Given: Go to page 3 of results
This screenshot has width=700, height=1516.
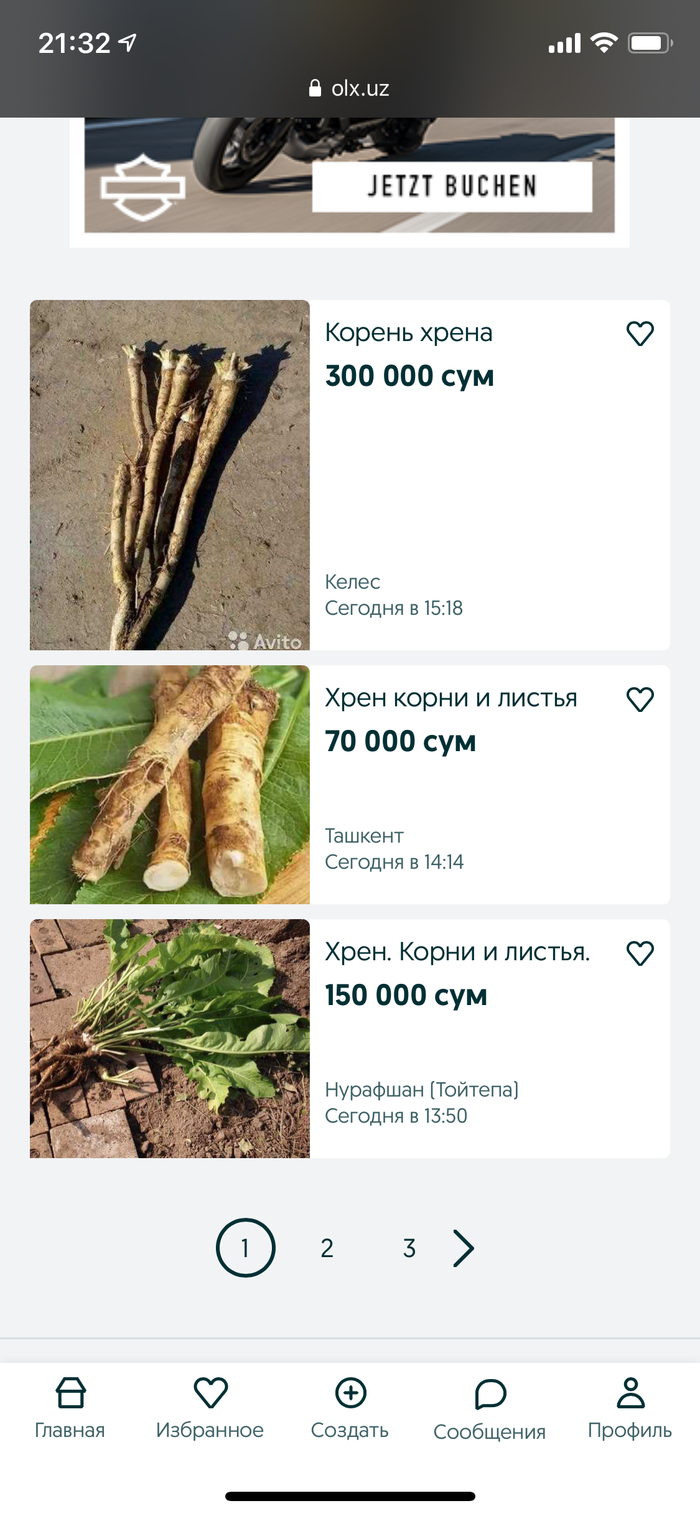Looking at the screenshot, I should tap(409, 1248).
